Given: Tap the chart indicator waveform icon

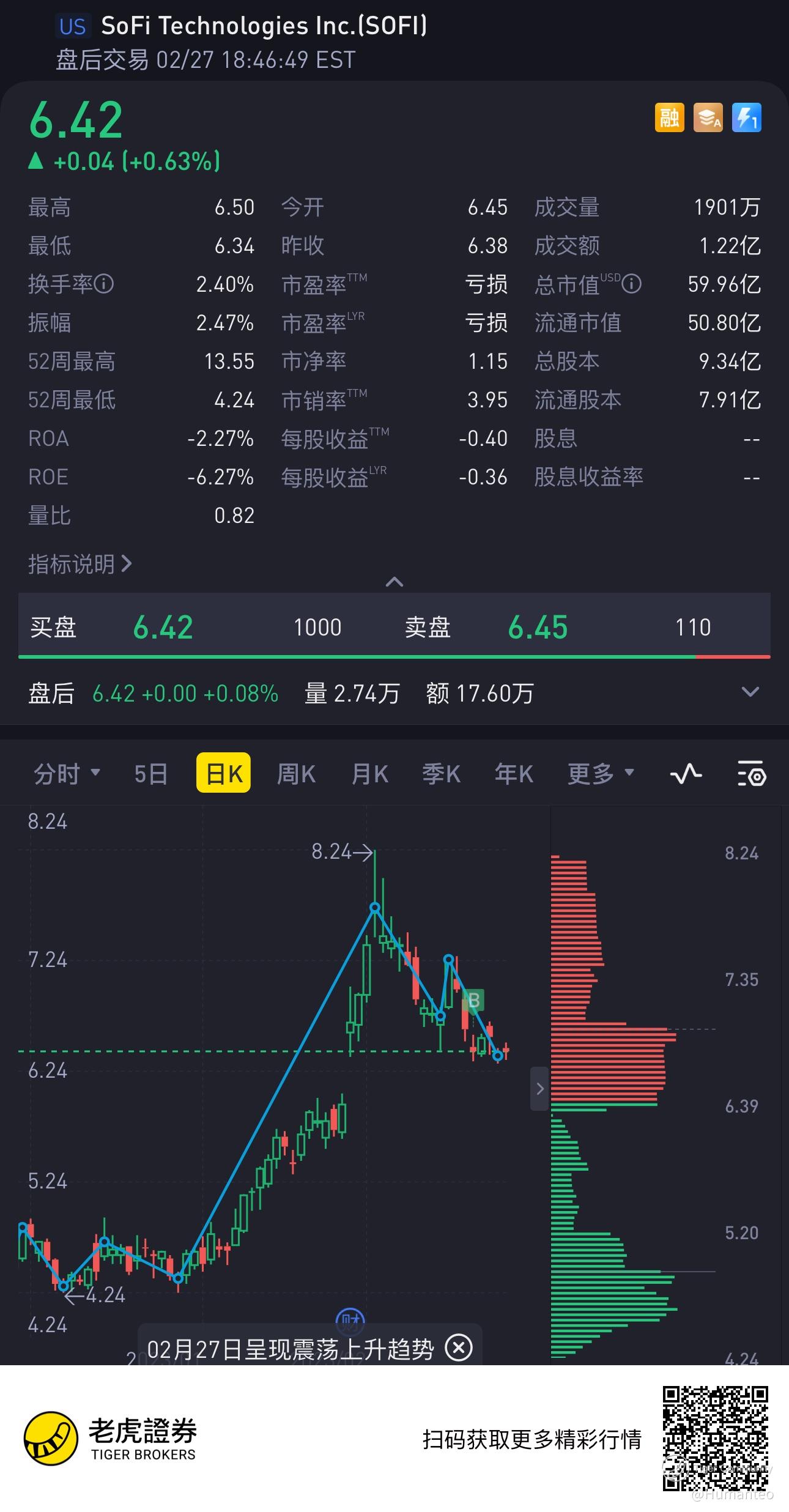Looking at the screenshot, I should 686,774.
